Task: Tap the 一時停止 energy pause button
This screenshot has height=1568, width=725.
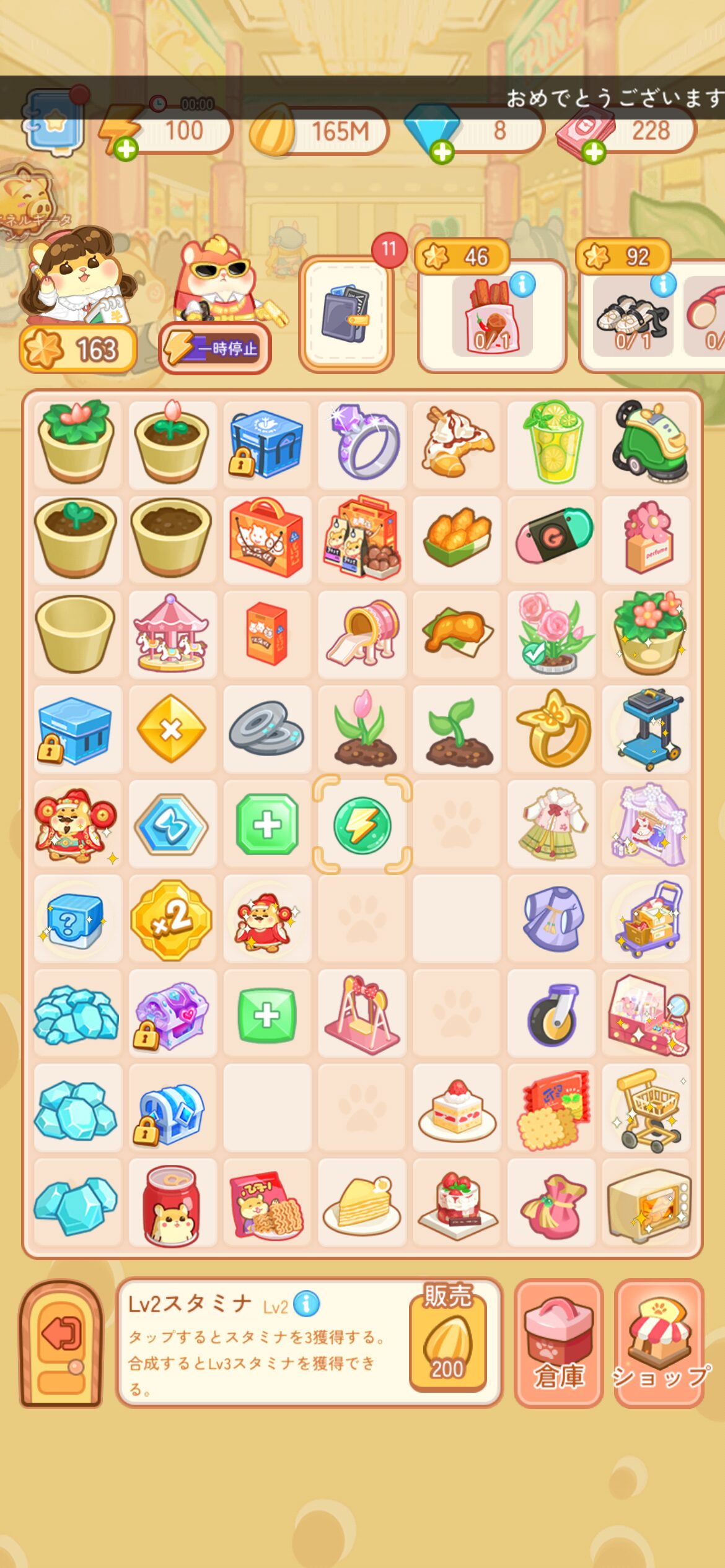Action: 214,349
